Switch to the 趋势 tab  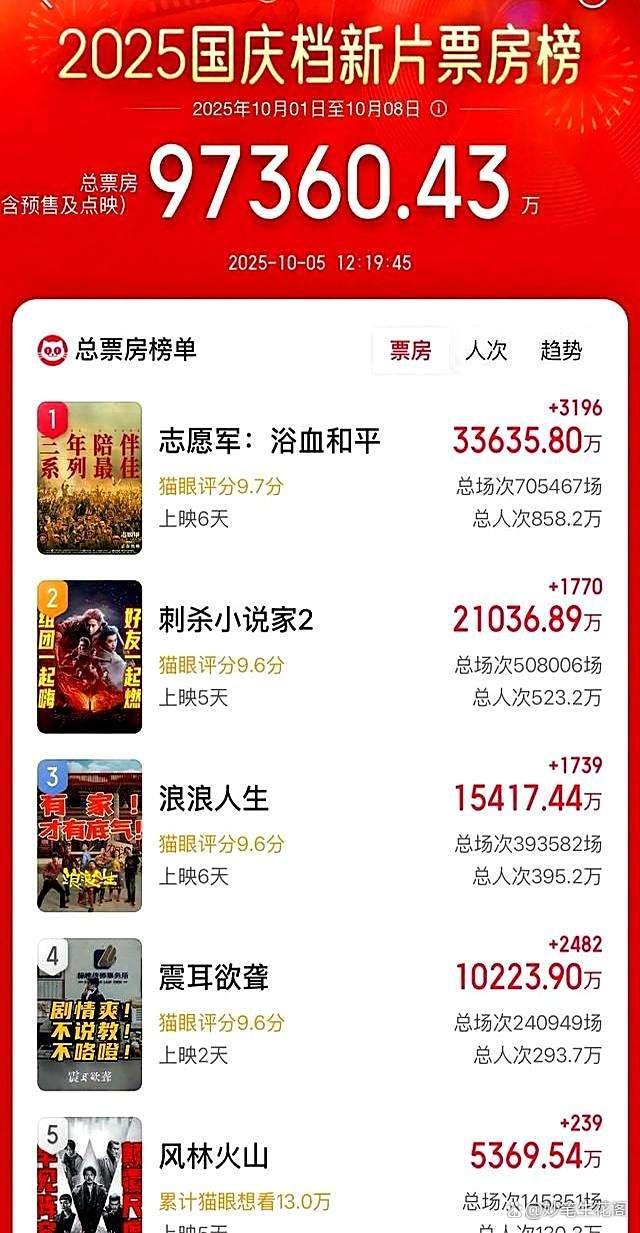point(560,350)
